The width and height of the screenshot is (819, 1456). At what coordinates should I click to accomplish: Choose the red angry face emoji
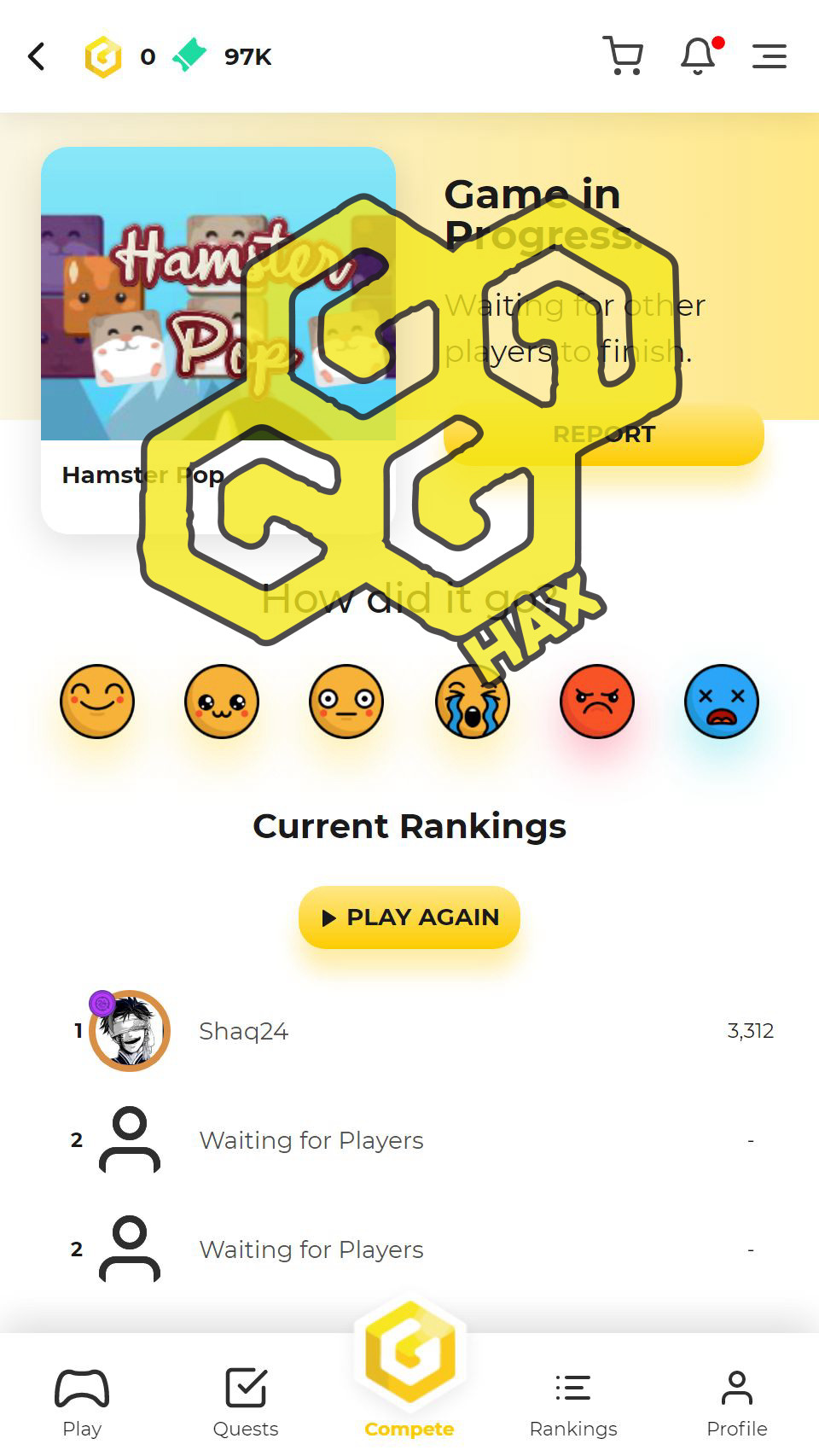[x=597, y=702]
